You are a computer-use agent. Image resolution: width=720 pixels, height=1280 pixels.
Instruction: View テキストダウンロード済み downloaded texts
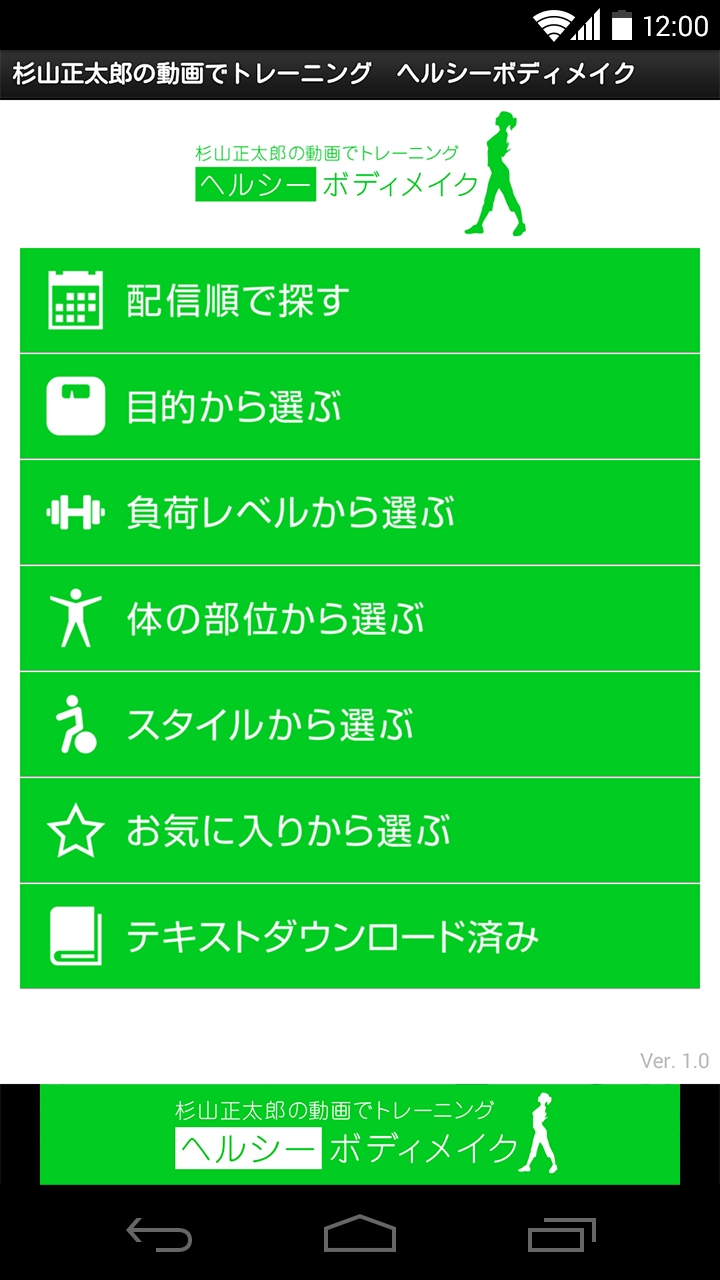coord(360,937)
